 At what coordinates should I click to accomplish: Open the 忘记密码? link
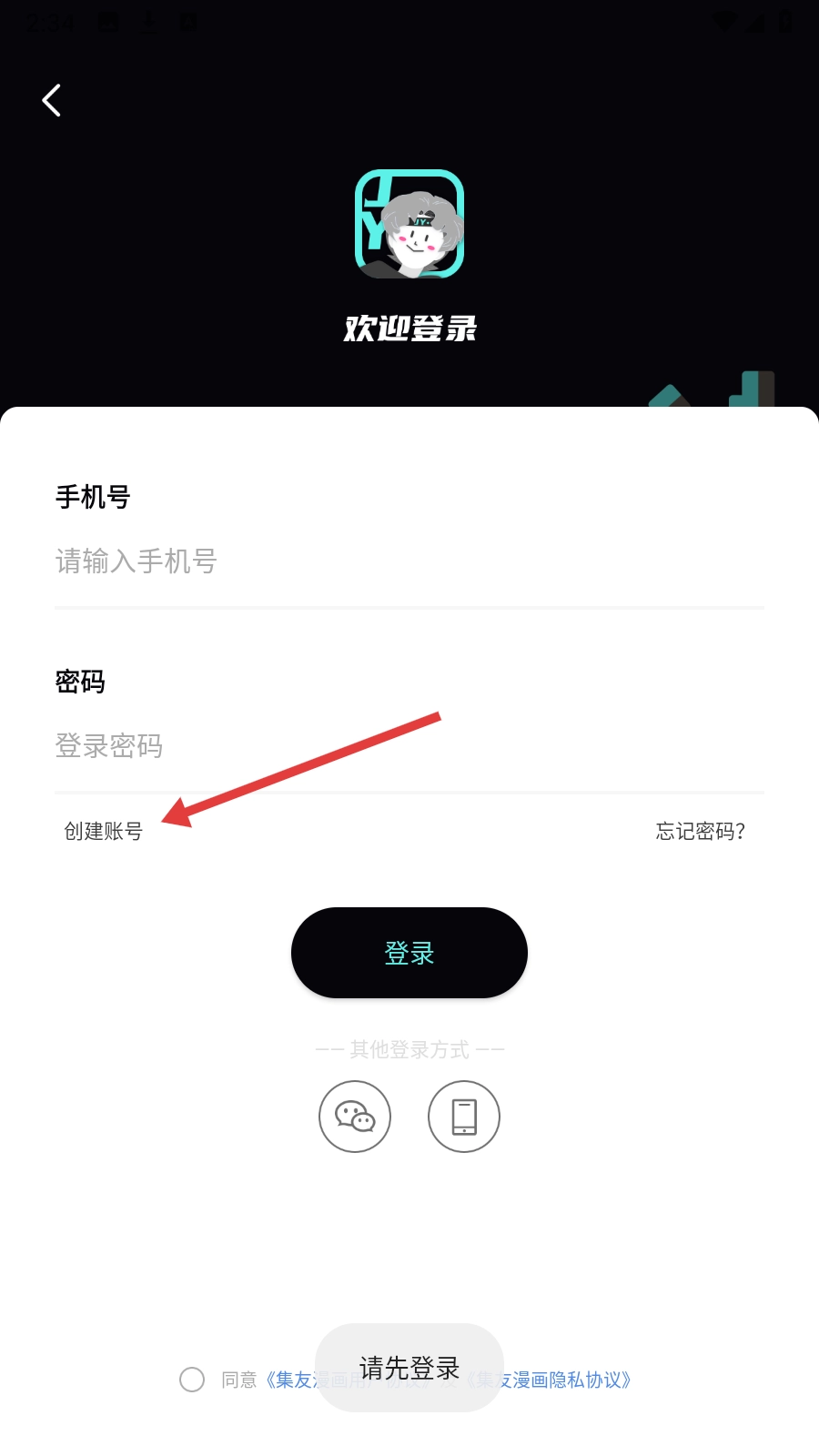[x=701, y=831]
